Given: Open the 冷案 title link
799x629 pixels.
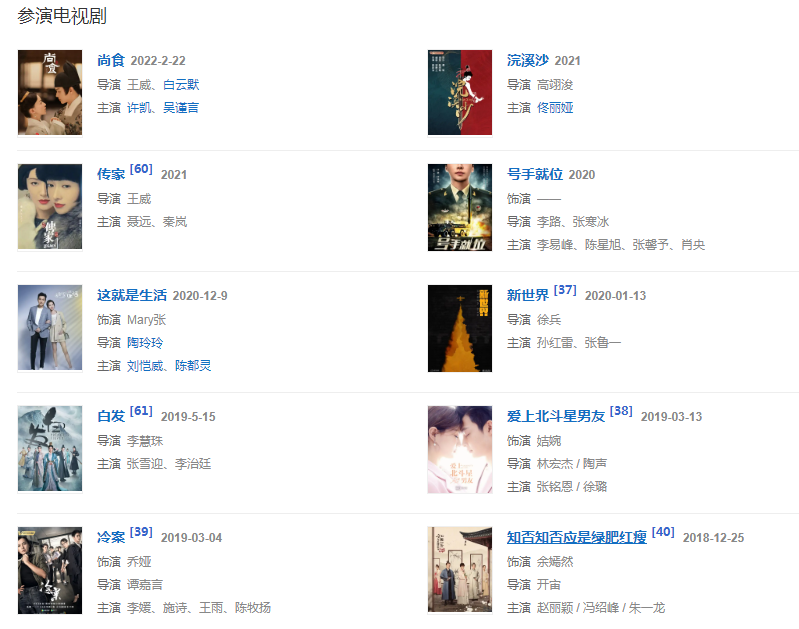Looking at the screenshot, I should tap(111, 538).
